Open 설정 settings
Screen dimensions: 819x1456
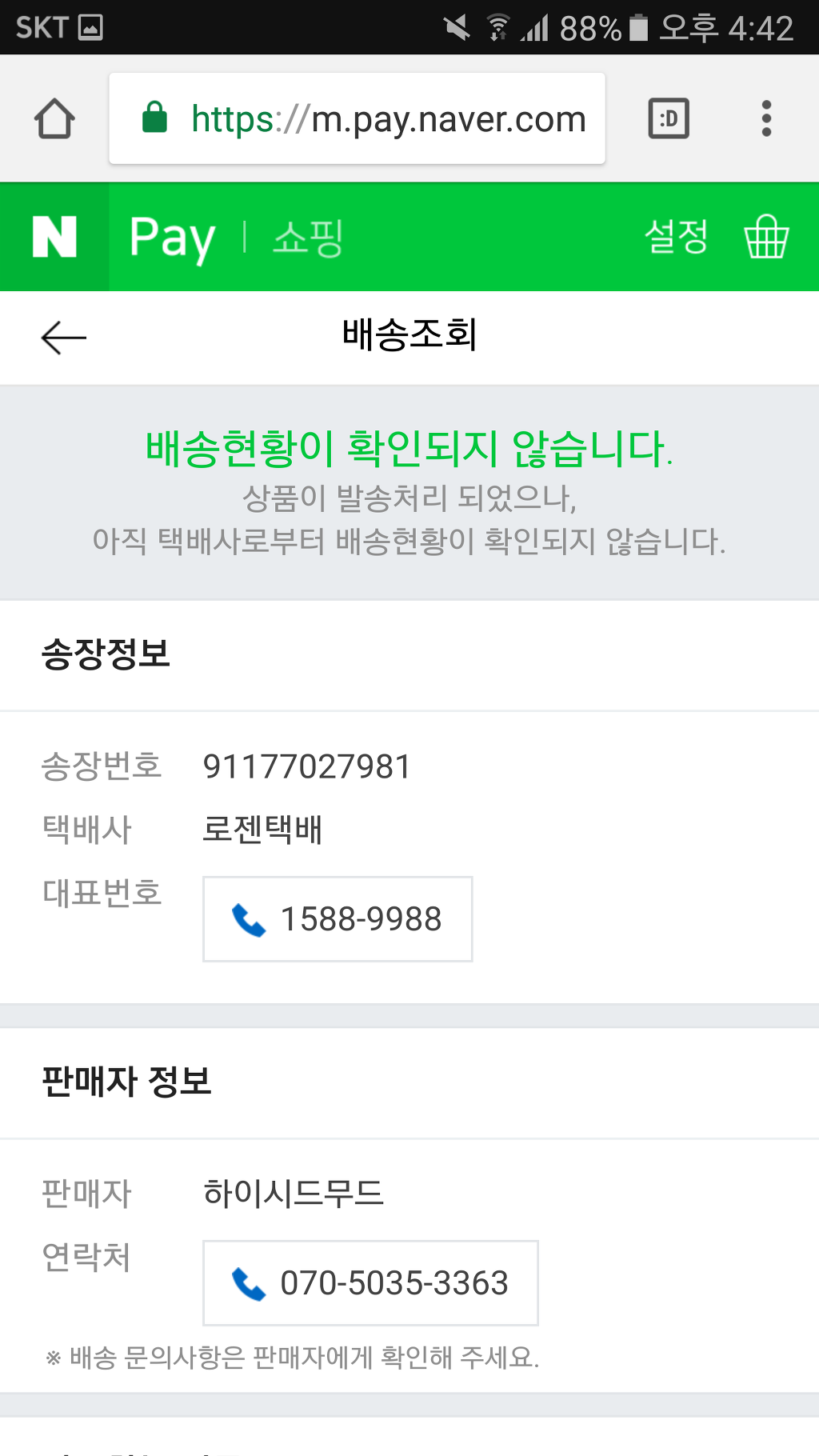[677, 237]
